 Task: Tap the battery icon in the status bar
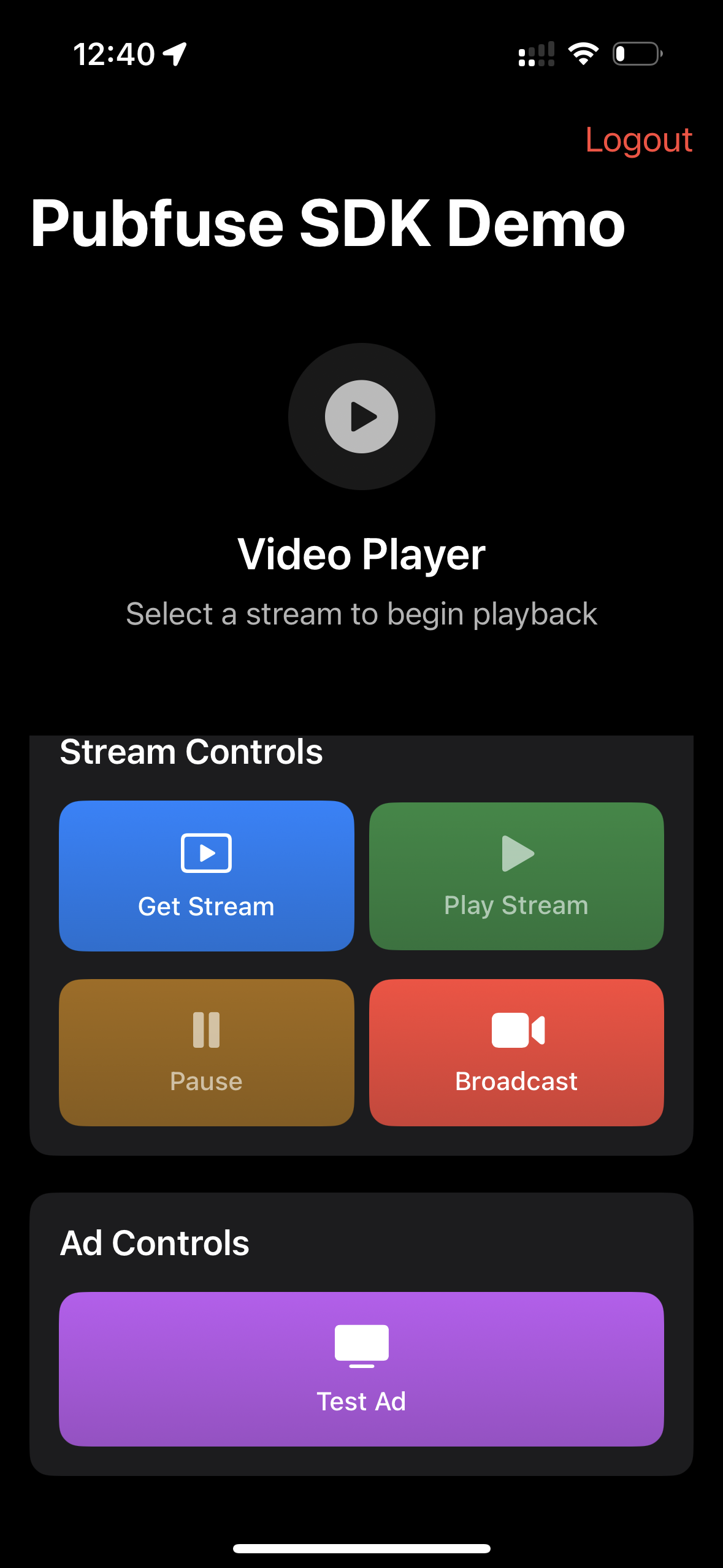[638, 54]
